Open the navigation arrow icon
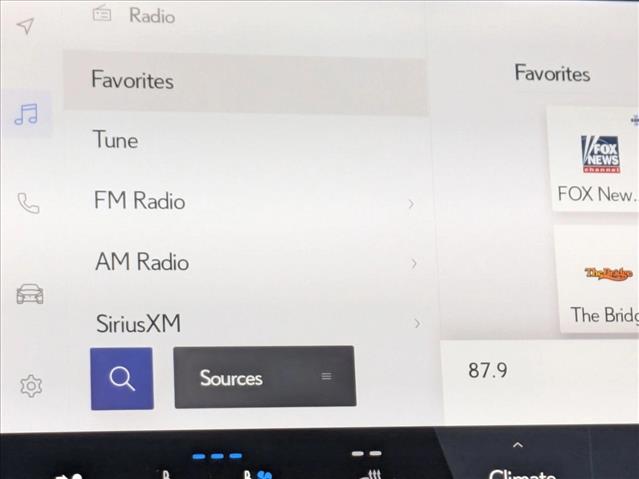Image resolution: width=639 pixels, height=479 pixels. pos(26,25)
